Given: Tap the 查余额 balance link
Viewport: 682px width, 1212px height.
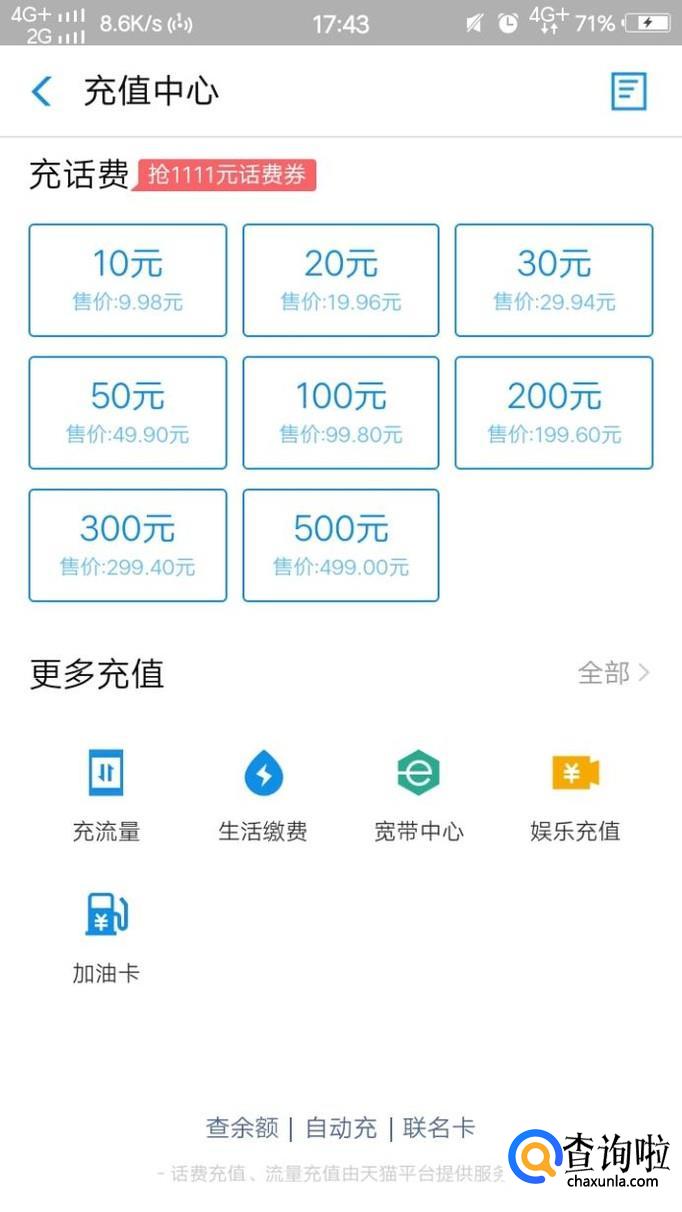Looking at the screenshot, I should (242, 1128).
